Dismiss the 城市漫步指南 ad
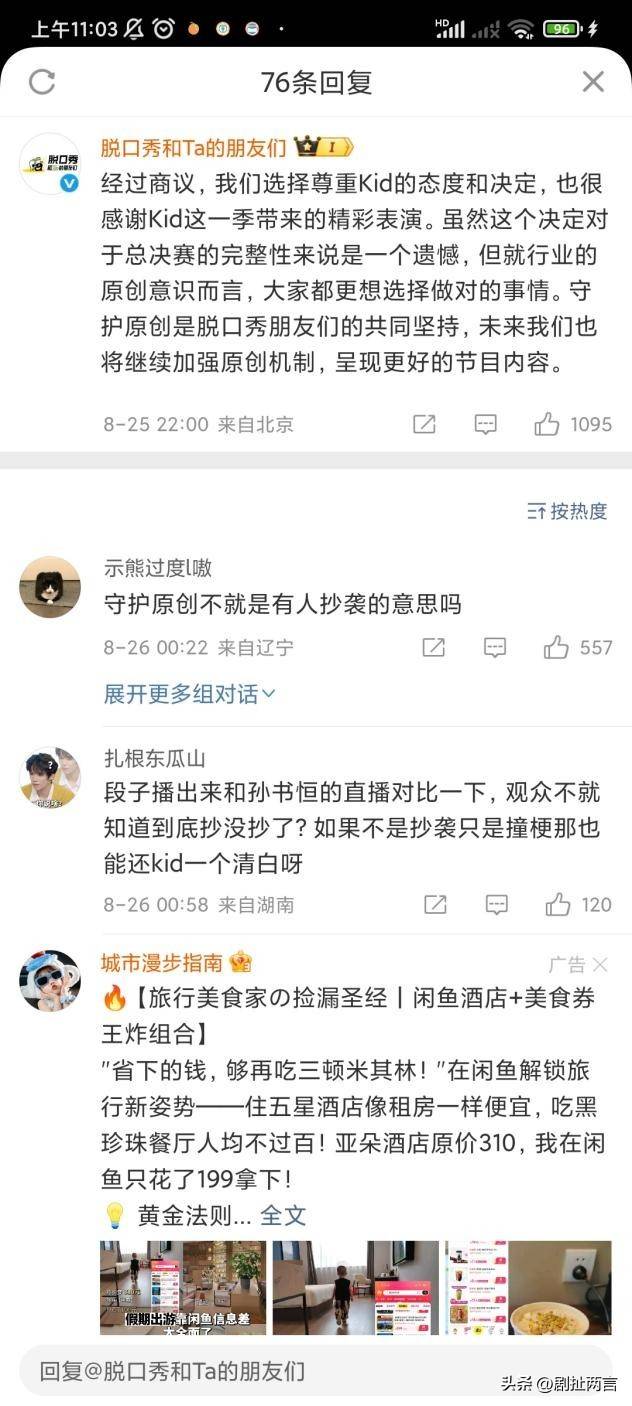632x1406 pixels. (x=599, y=964)
